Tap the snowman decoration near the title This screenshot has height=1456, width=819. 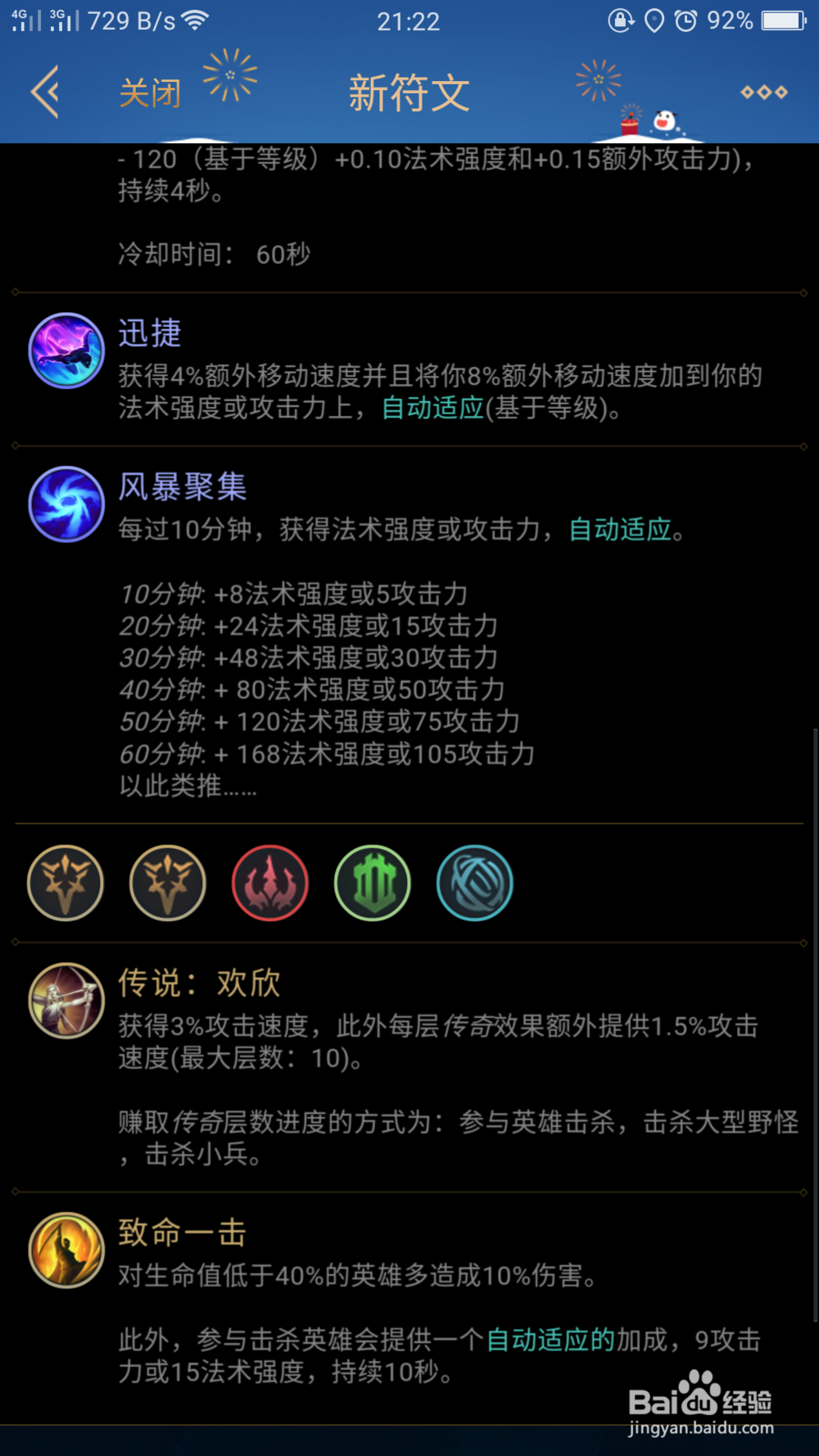[x=665, y=120]
